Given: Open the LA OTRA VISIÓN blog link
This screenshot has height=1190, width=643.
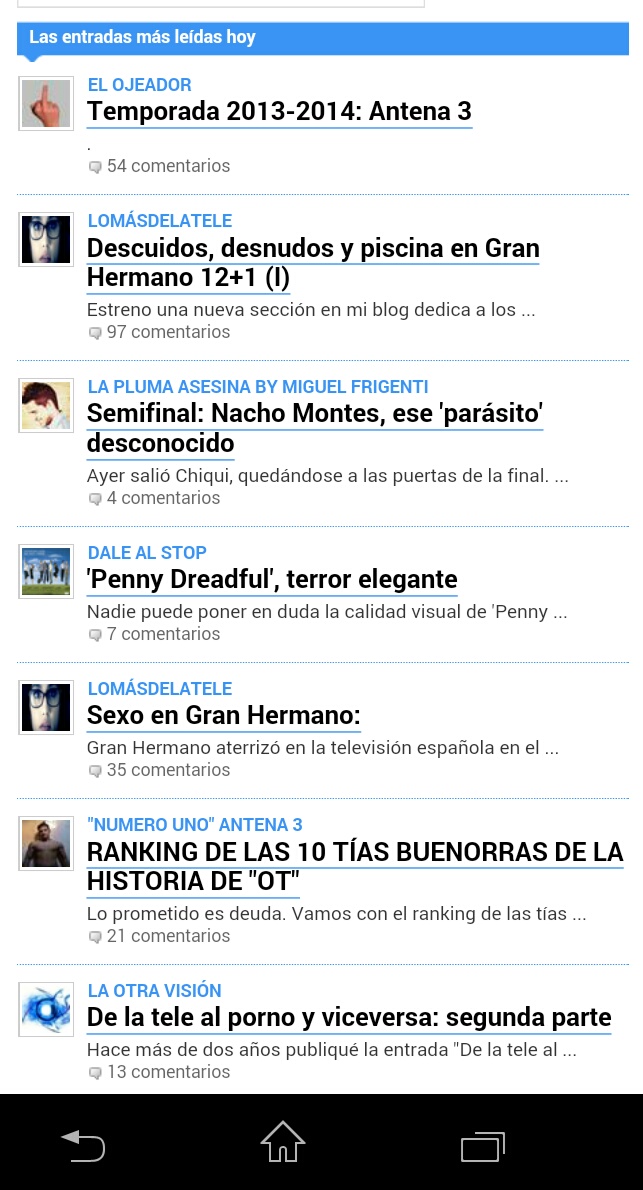Looking at the screenshot, I should (154, 991).
